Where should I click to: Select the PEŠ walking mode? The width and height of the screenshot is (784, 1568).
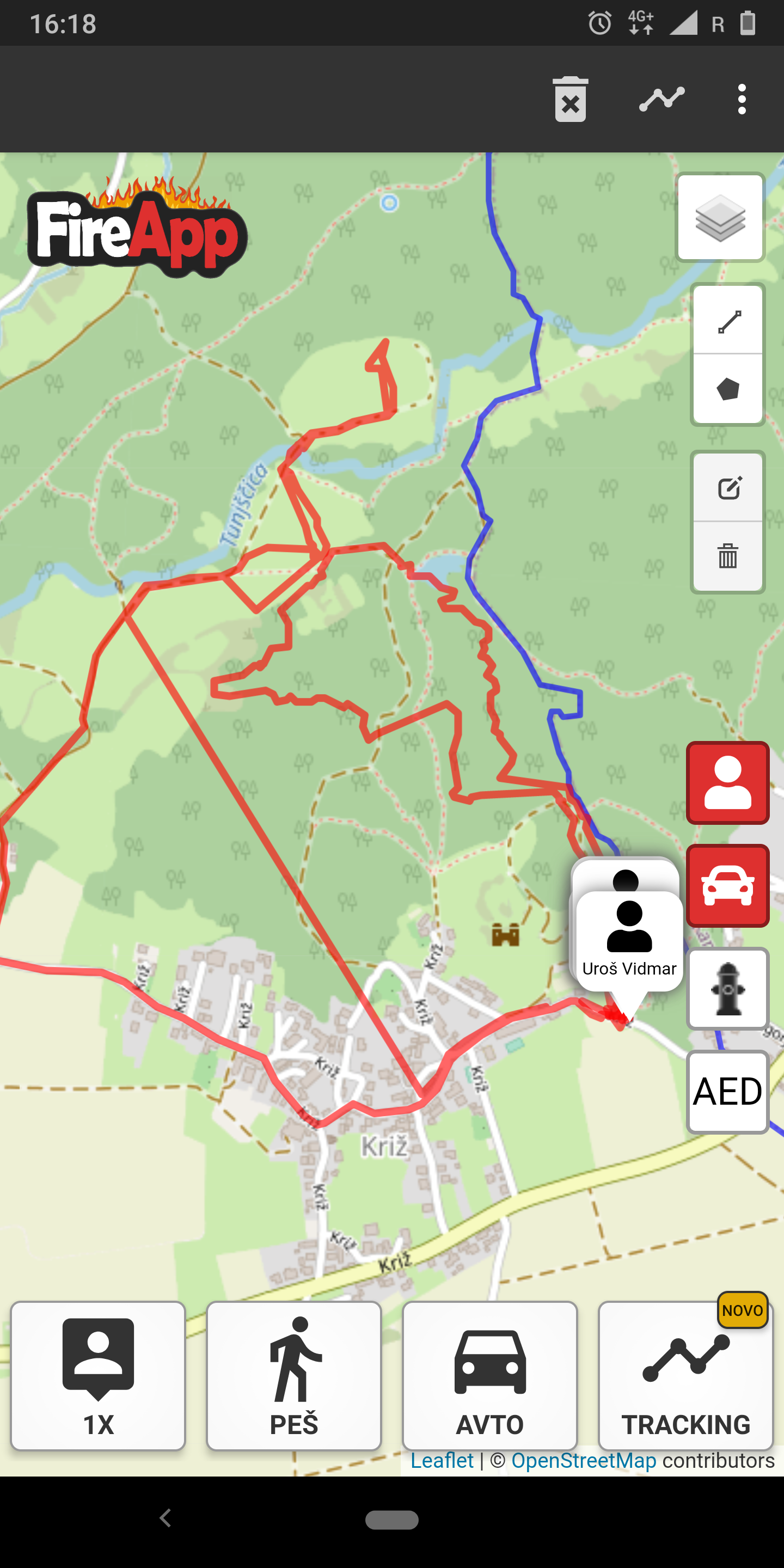coord(294,1376)
